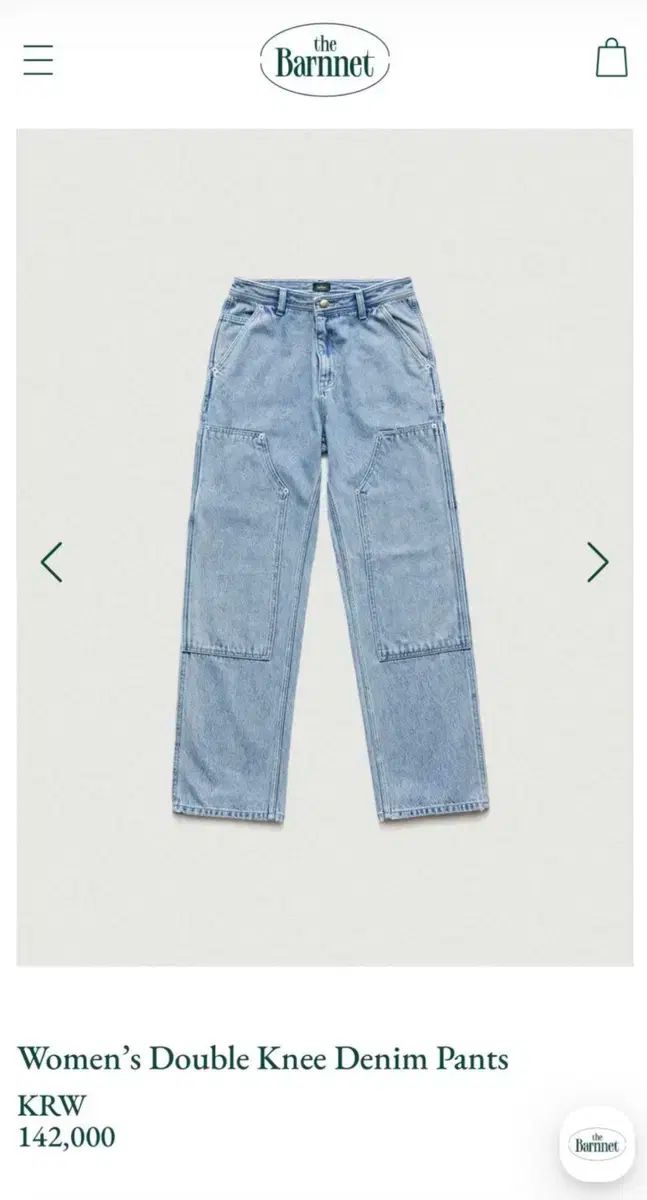Screen dimensions: 647x1200
Task: Go to The Barnnet home logo
Action: 323,60
